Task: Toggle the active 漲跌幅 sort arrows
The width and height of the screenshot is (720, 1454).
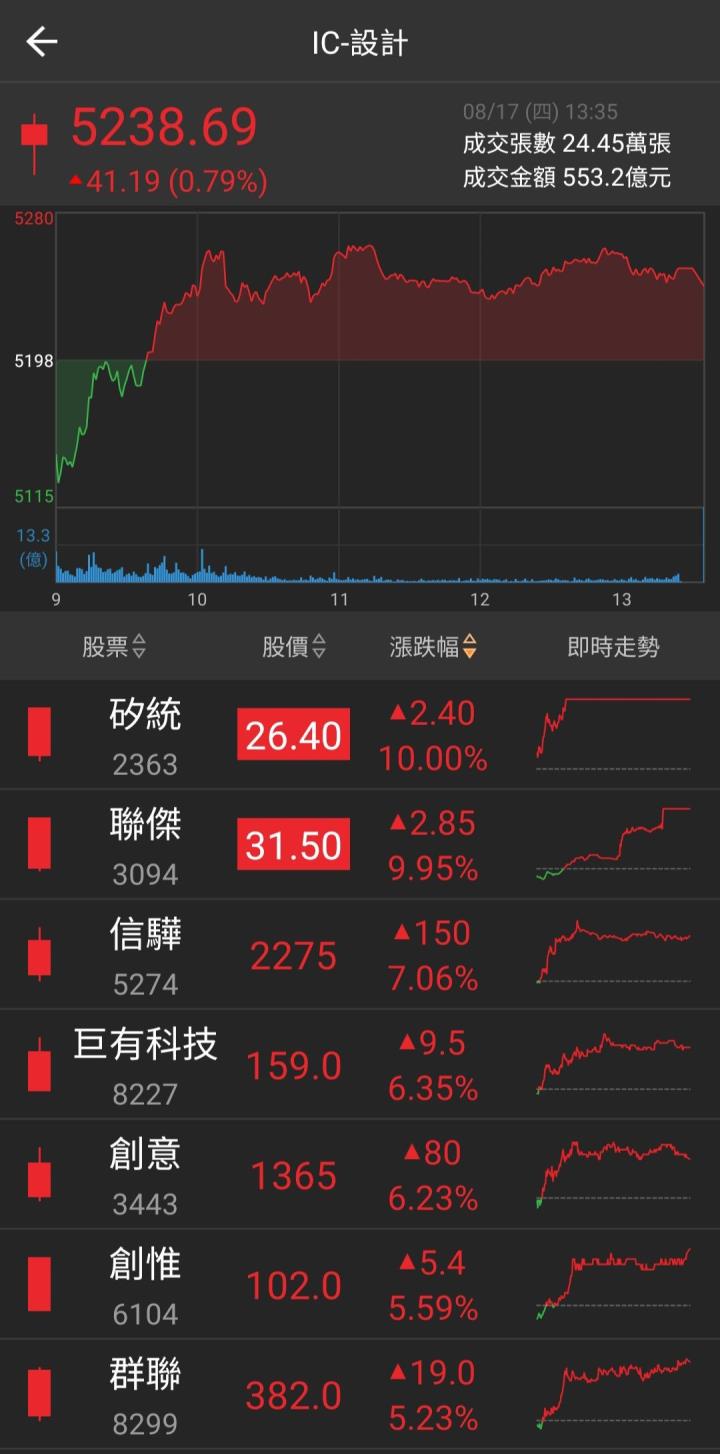Action: 430,647
